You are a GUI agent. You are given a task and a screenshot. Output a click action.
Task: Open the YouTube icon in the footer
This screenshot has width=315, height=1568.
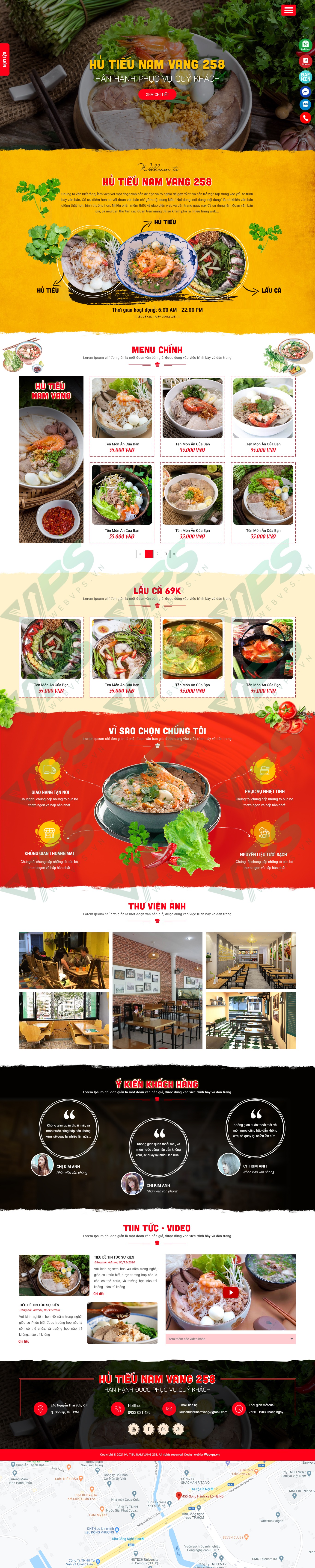(x=134, y=1429)
